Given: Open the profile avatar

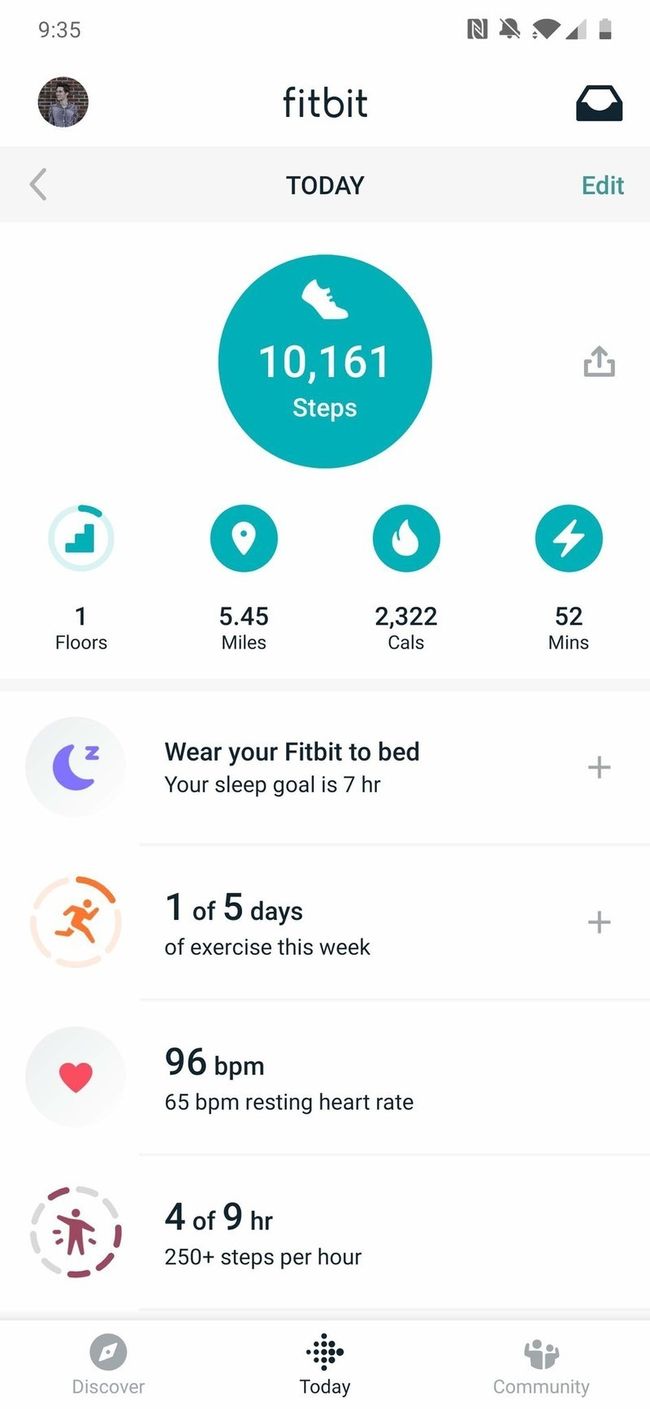Looking at the screenshot, I should pos(63,102).
